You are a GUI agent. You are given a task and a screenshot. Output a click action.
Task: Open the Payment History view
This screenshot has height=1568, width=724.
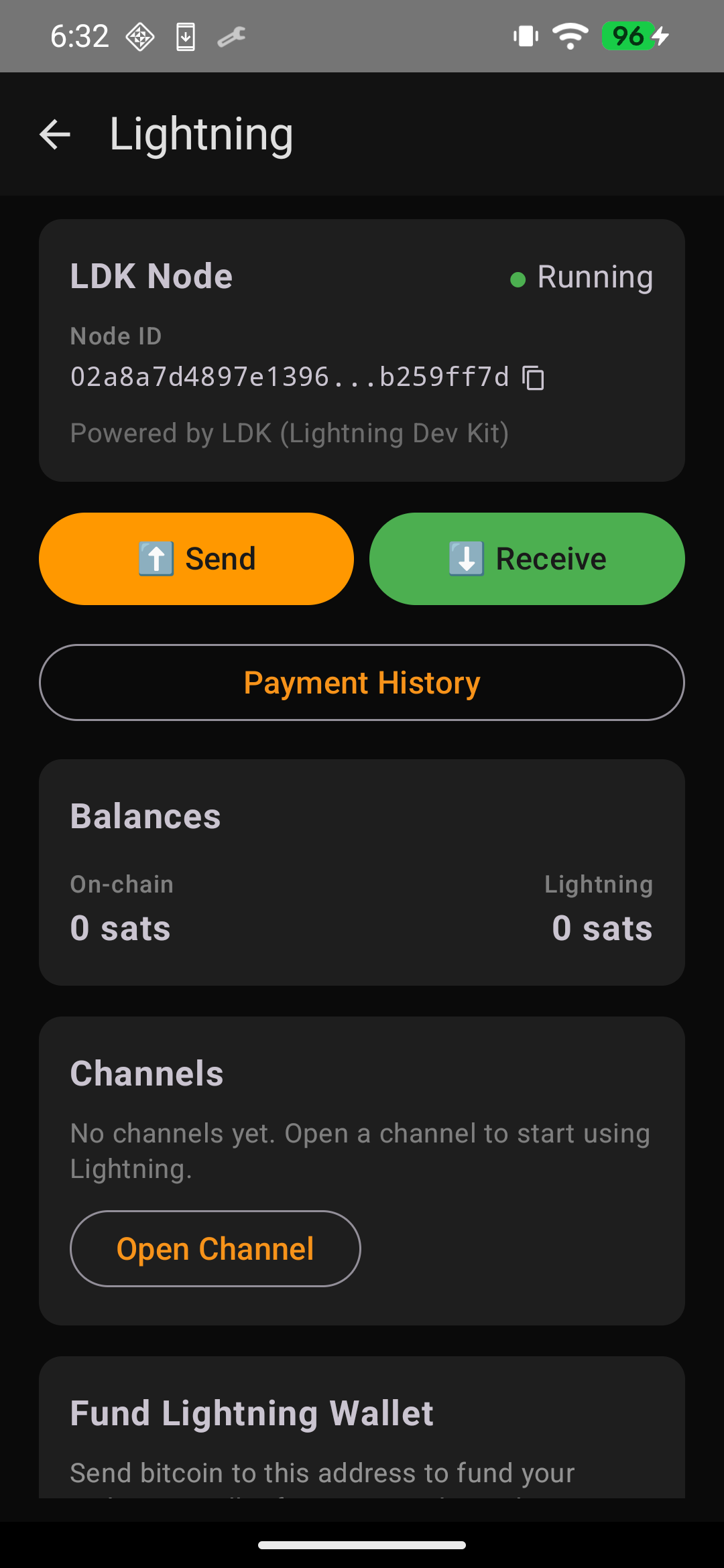click(x=362, y=682)
